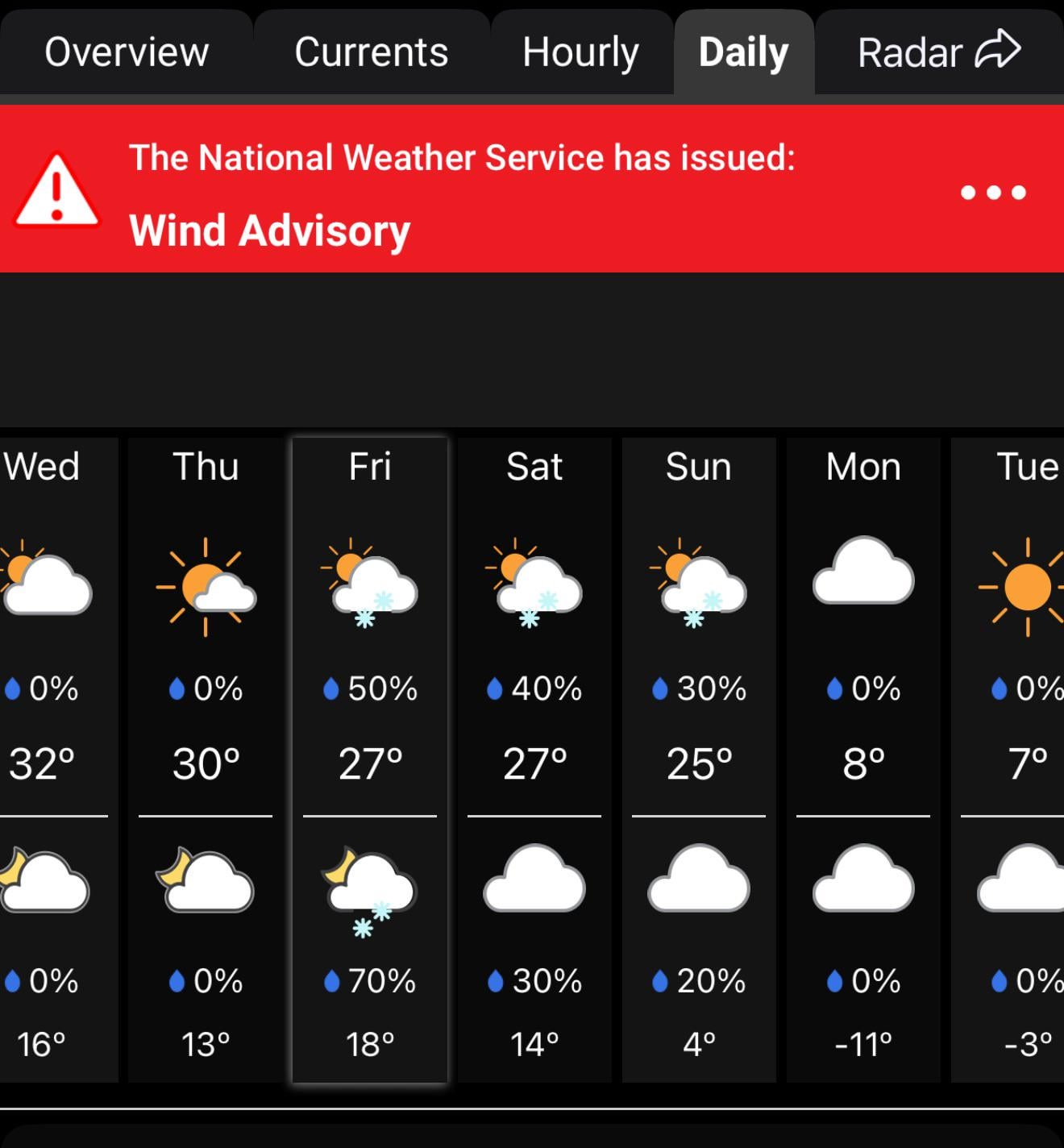The image size is (1064, 1148).
Task: Tap the three-dot icon on the advisory
Action: (993, 193)
